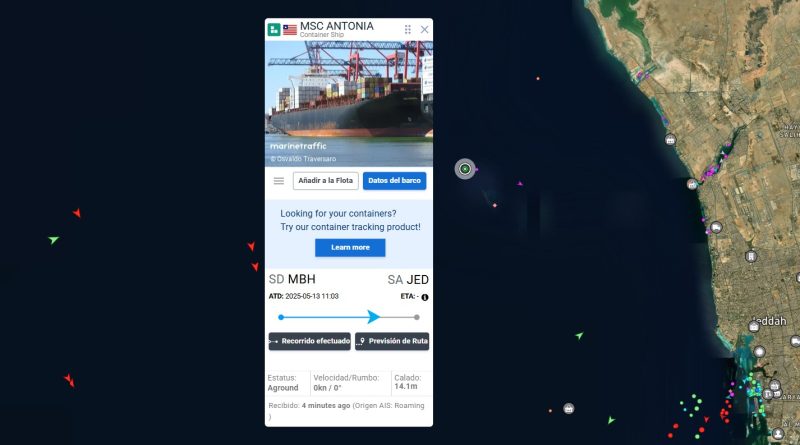The height and width of the screenshot is (445, 800).
Task: Select the circled vessel marker on the map
Action: tap(465, 169)
